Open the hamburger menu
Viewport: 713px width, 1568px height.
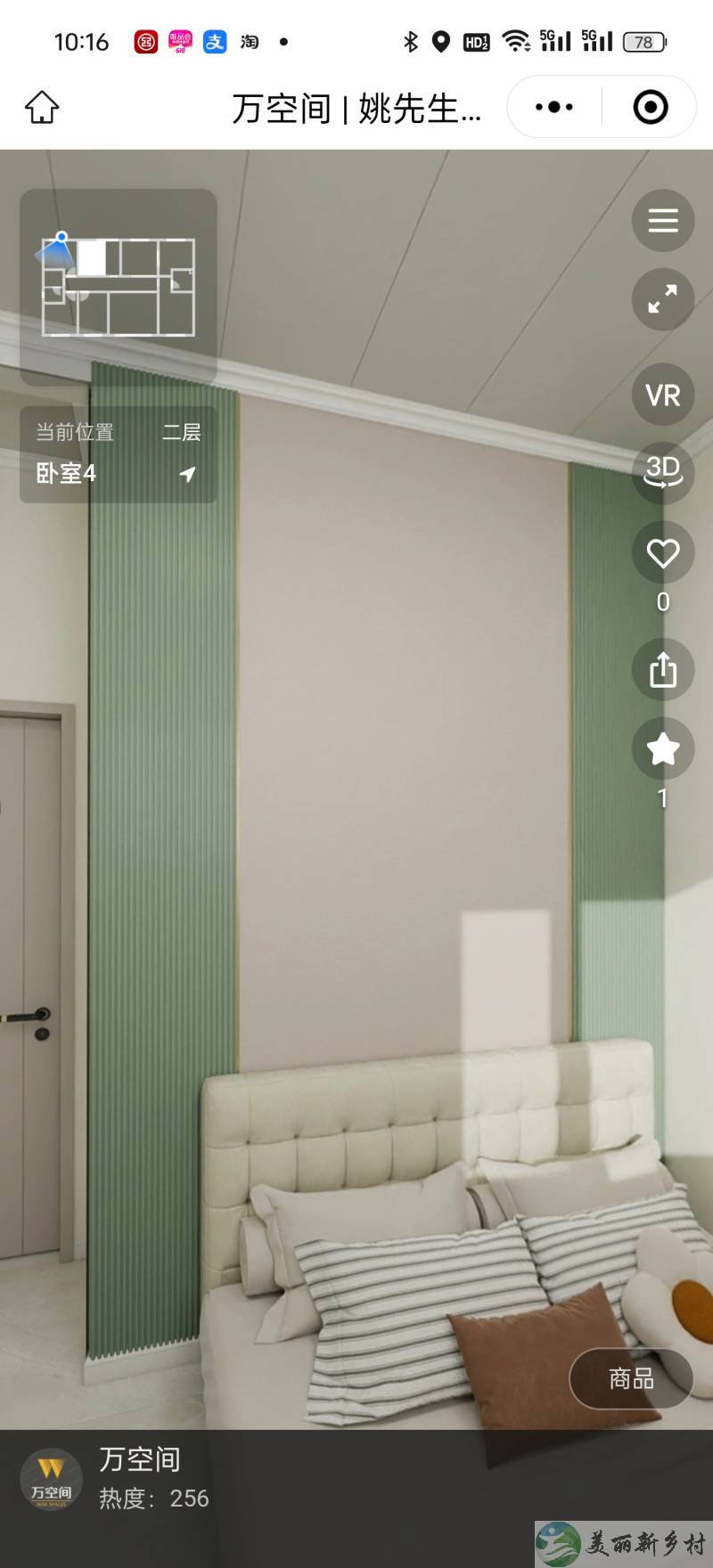pos(662,220)
